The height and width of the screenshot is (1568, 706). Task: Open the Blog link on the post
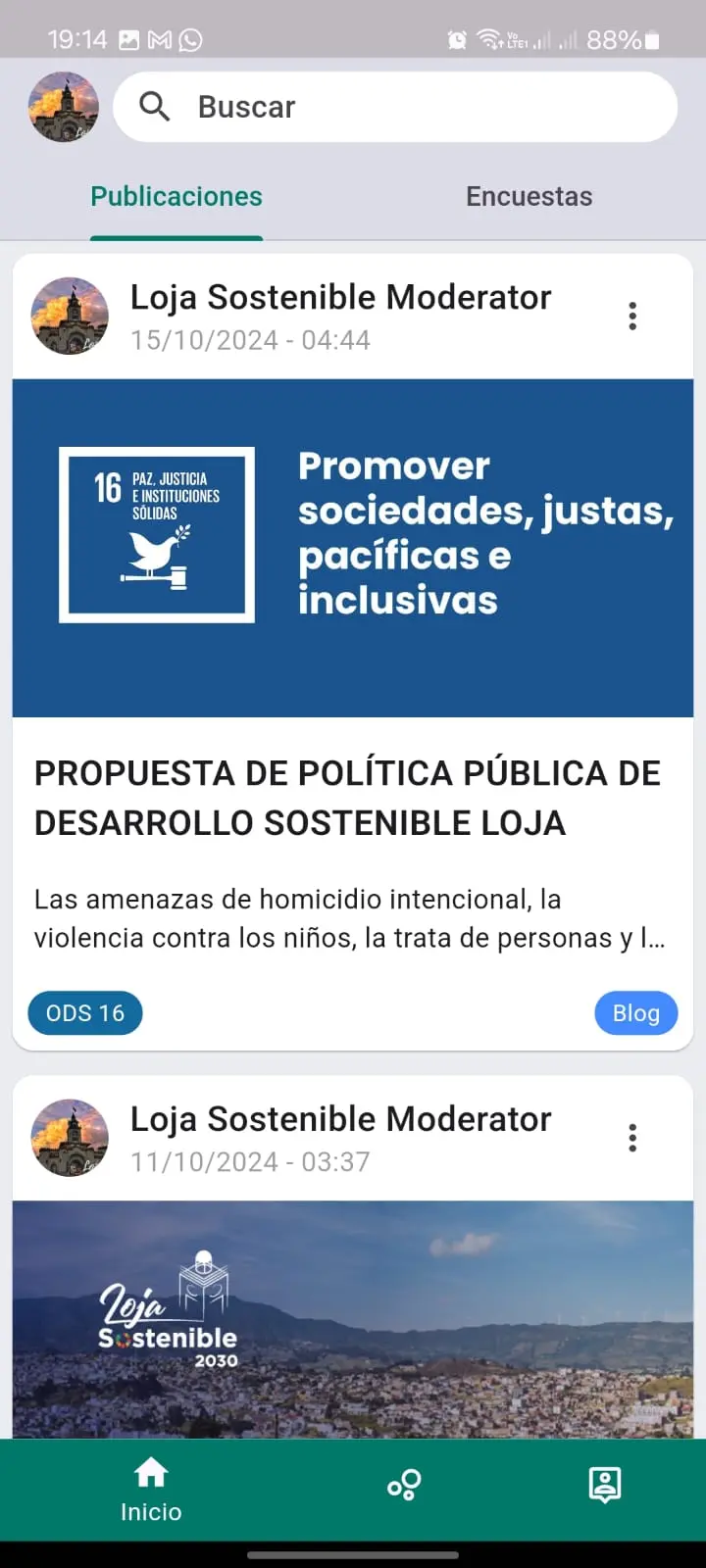[x=635, y=1012]
